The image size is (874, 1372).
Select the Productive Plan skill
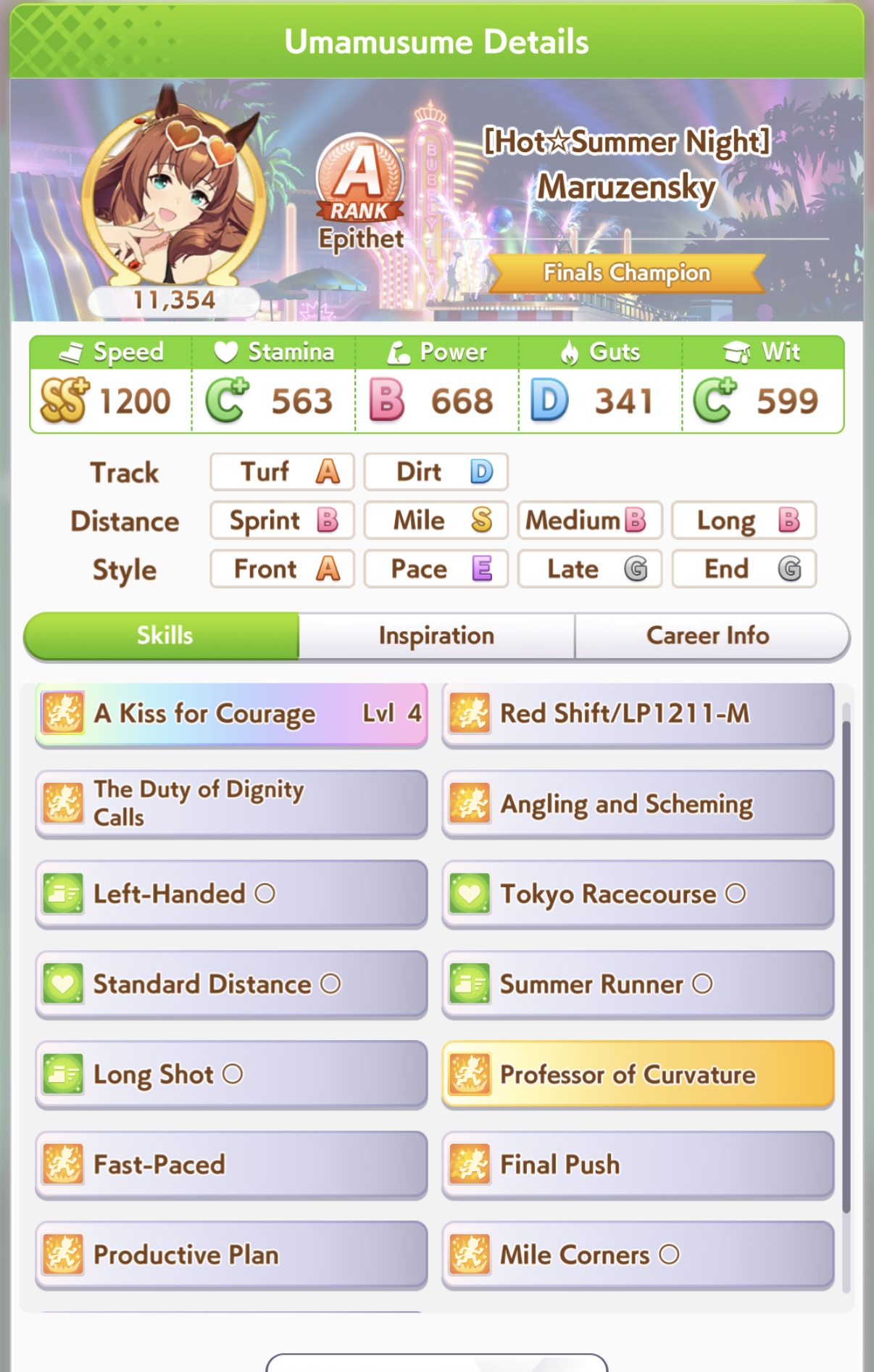tap(231, 1255)
